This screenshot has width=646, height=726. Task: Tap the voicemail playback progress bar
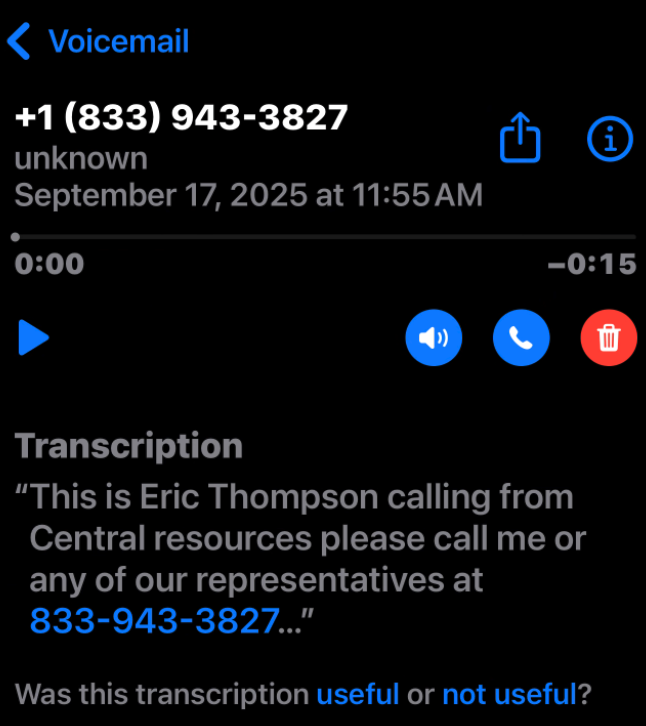click(325, 237)
